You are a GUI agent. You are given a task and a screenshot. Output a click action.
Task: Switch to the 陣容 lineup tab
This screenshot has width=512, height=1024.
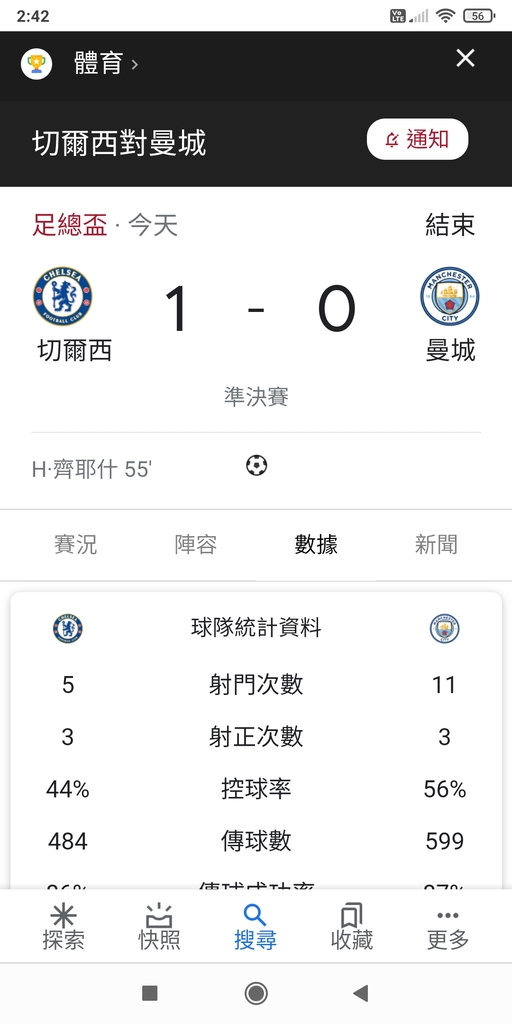[x=196, y=544]
